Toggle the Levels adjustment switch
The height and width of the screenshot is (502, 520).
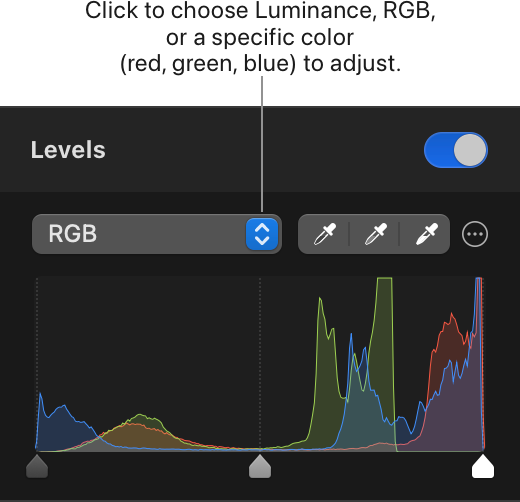(456, 150)
